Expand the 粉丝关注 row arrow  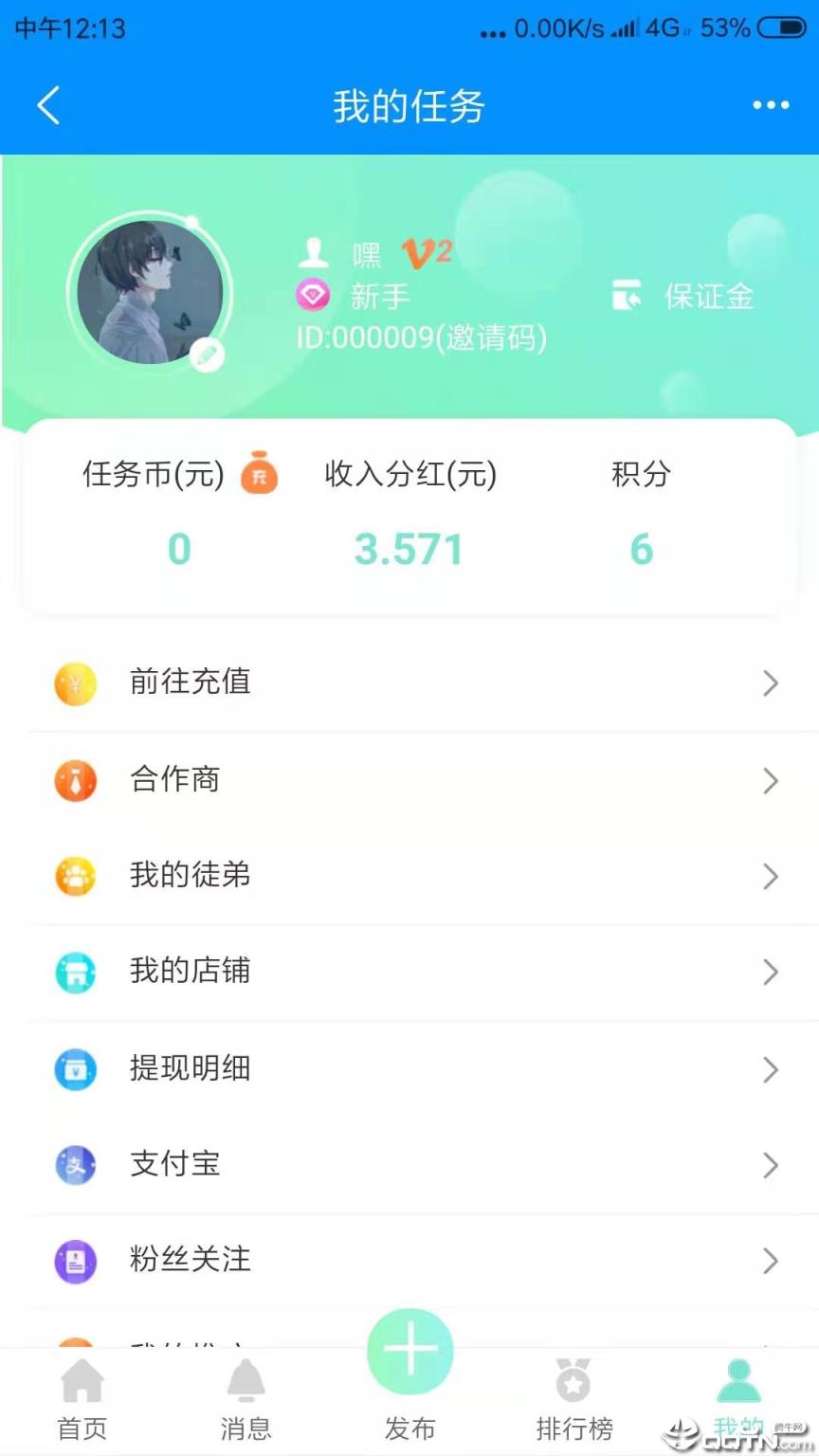click(x=770, y=1261)
